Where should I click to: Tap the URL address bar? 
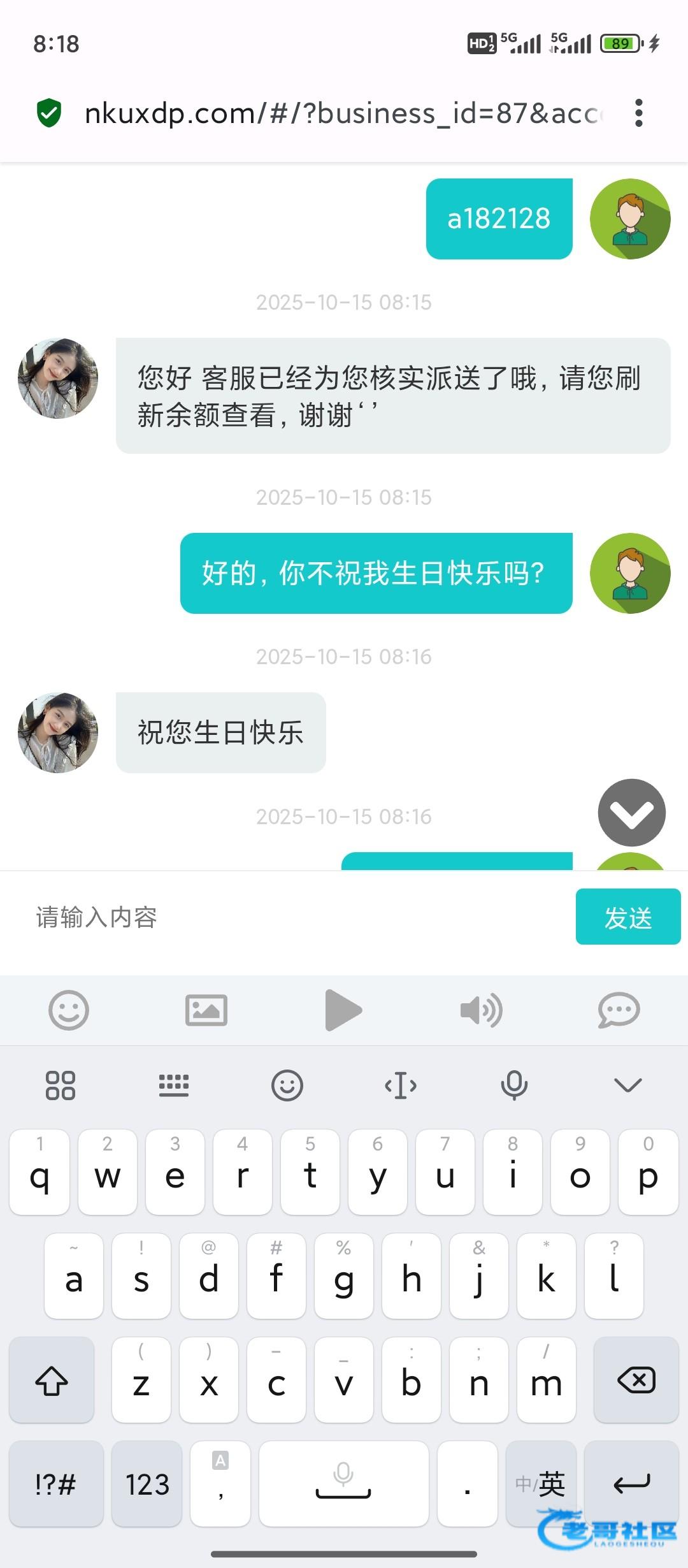point(344,113)
